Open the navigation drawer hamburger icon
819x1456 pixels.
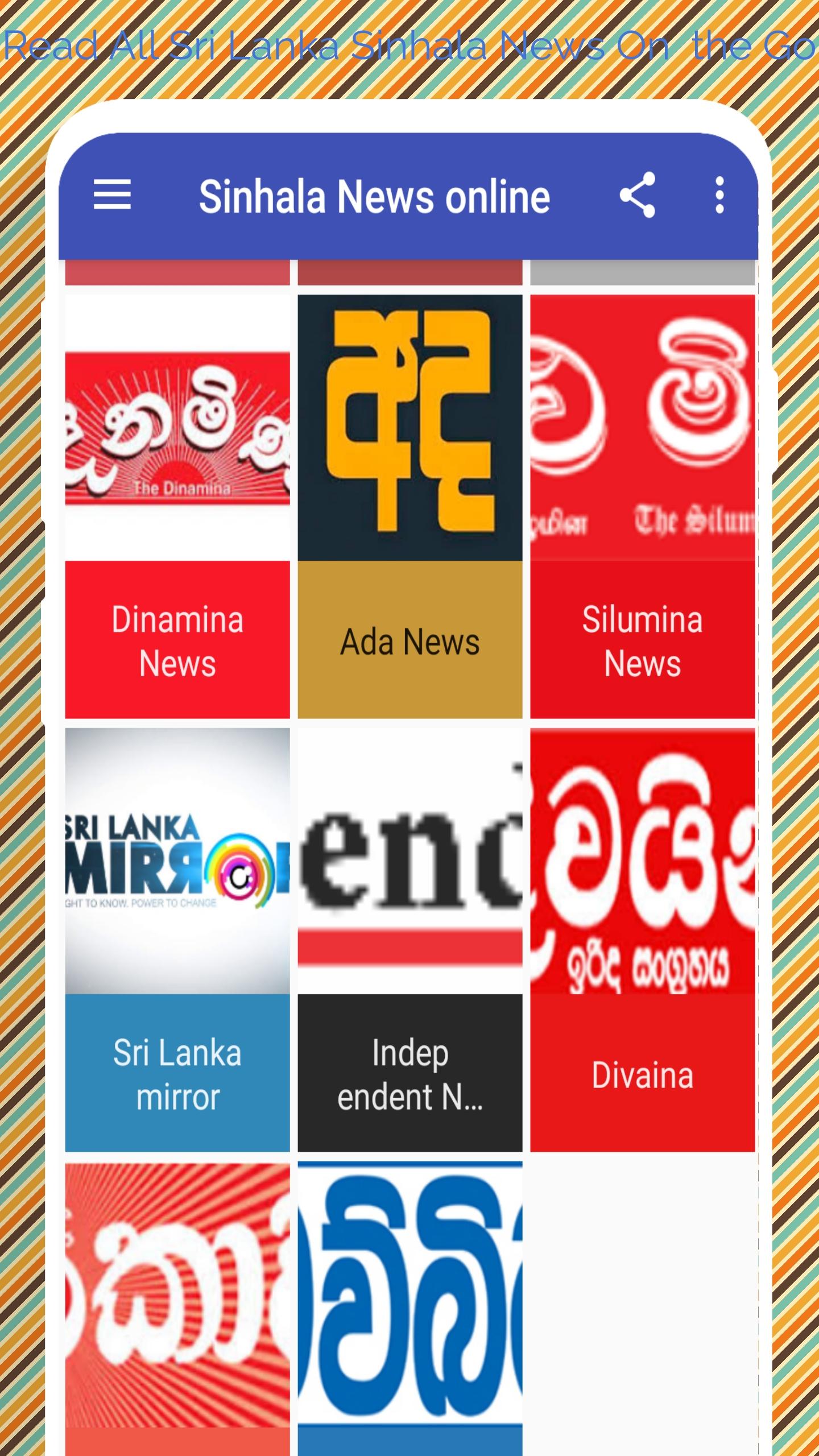[x=111, y=195]
